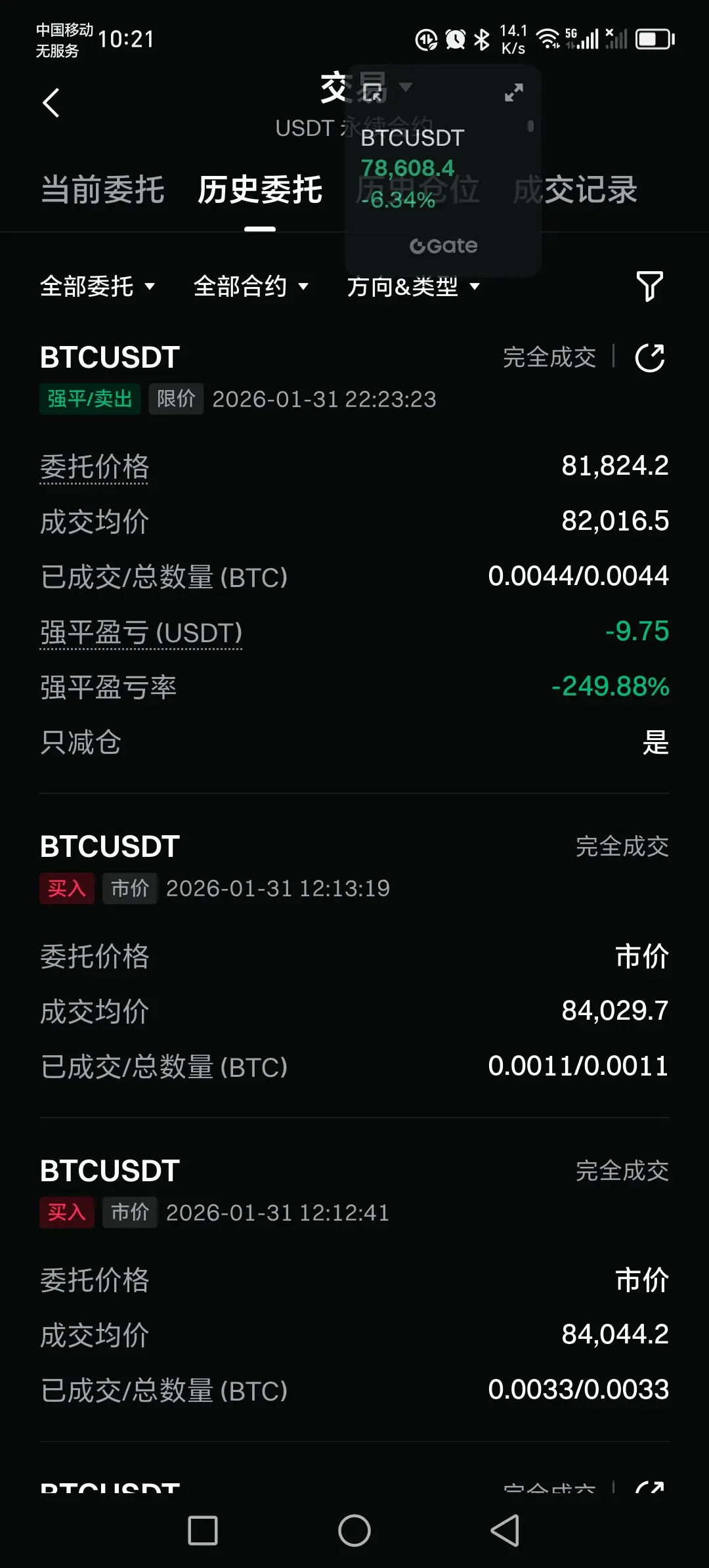Open the 方向&类型 dropdown filter
Viewport: 709px width, 1568px height.
(414, 286)
